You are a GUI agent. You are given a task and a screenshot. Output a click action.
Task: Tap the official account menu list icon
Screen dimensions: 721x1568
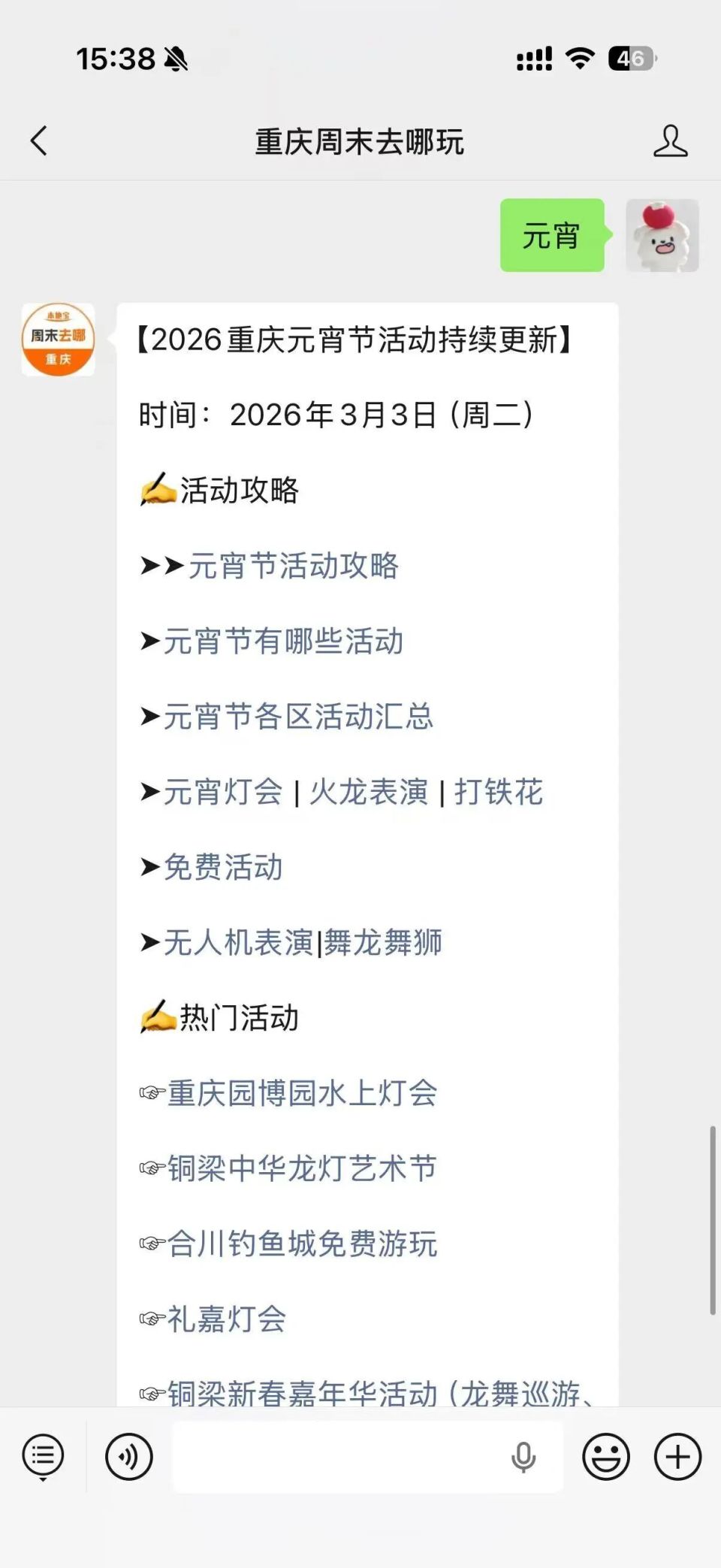click(x=42, y=1456)
